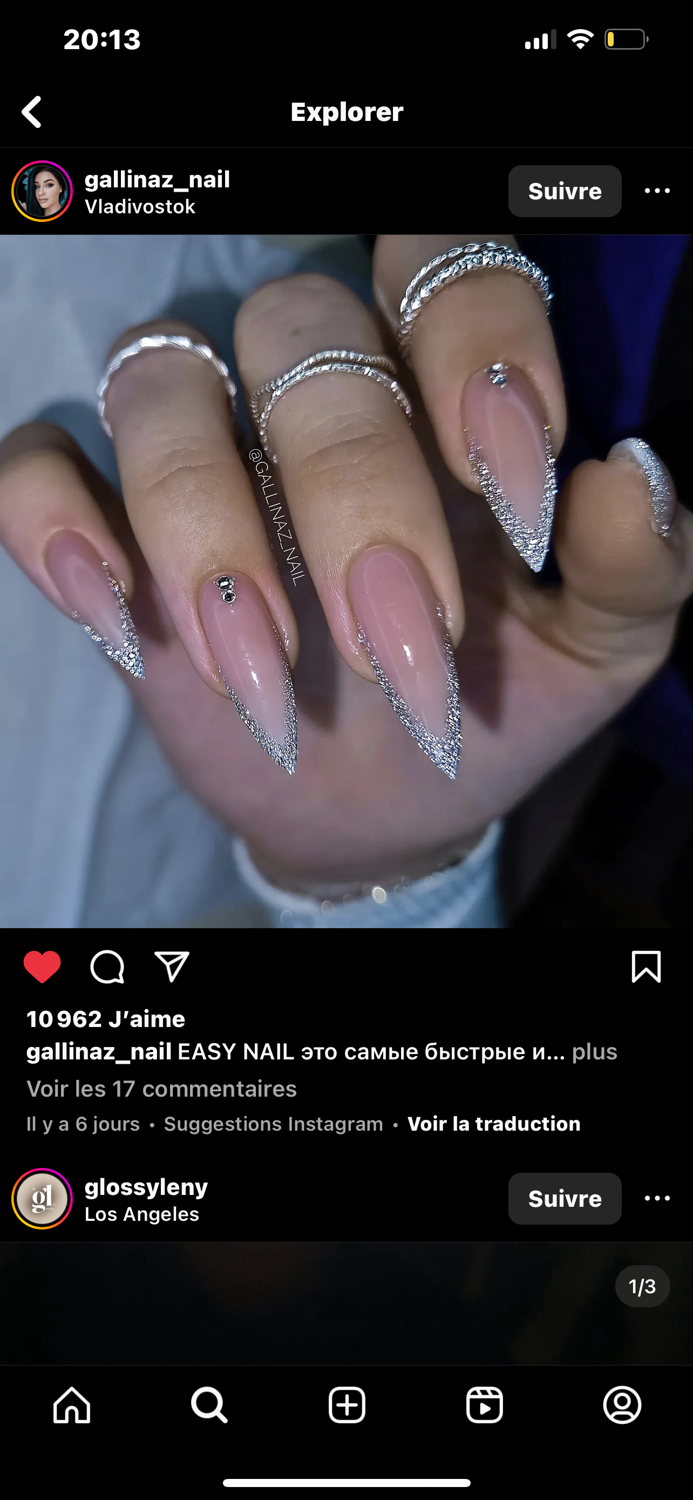Viewport: 693px width, 1500px height.
Task: Open the Reels tab
Action: (484, 1406)
